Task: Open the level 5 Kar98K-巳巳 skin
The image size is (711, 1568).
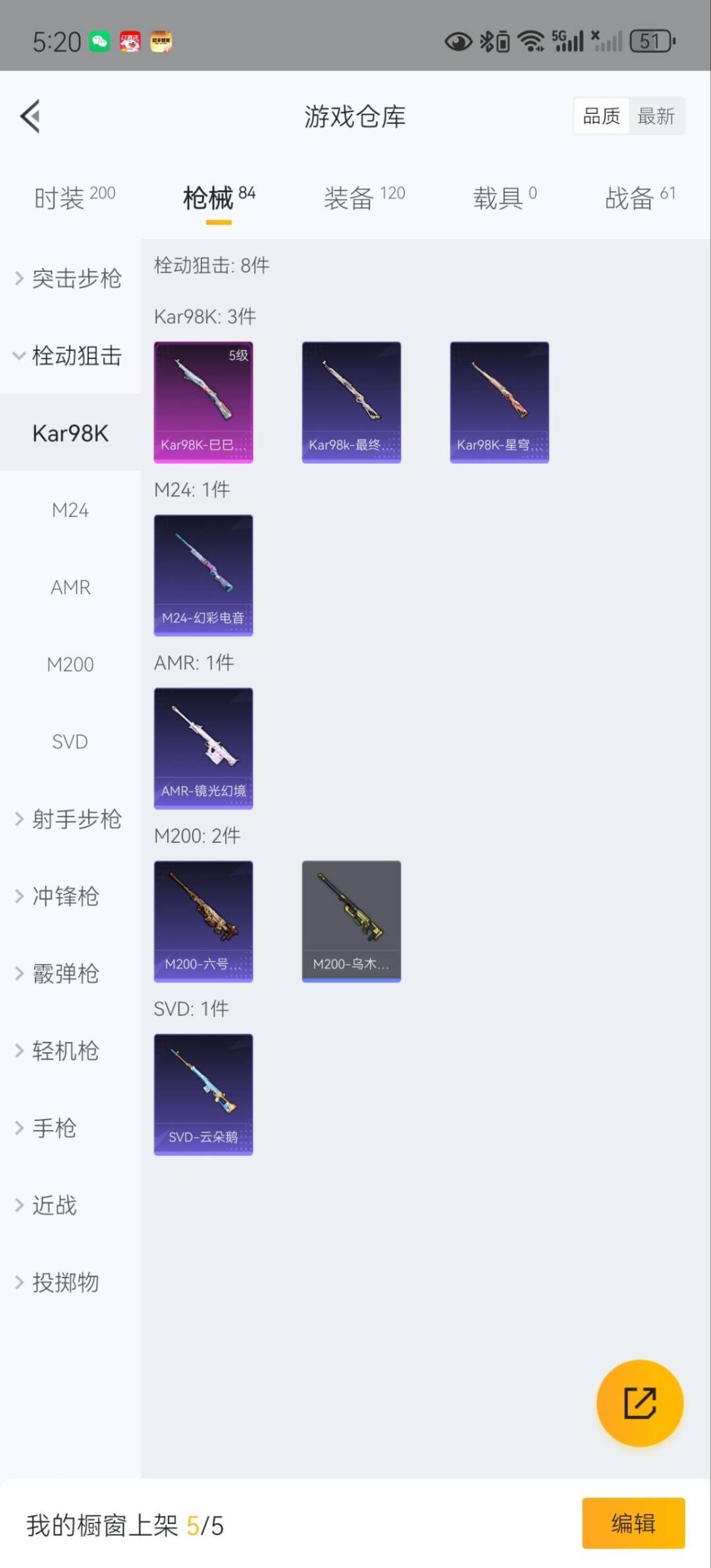Action: [203, 402]
